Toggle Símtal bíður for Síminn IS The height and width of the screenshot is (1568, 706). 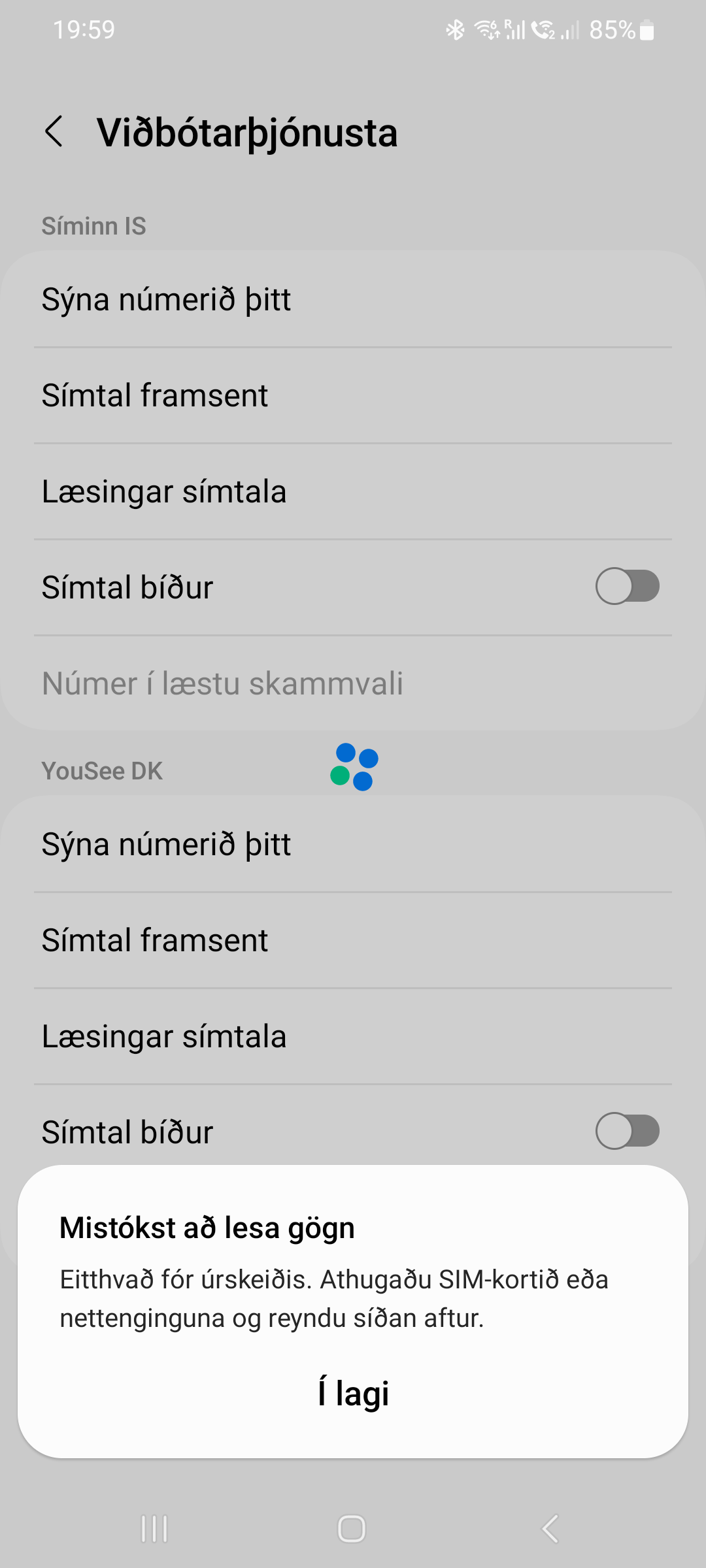[x=627, y=587]
